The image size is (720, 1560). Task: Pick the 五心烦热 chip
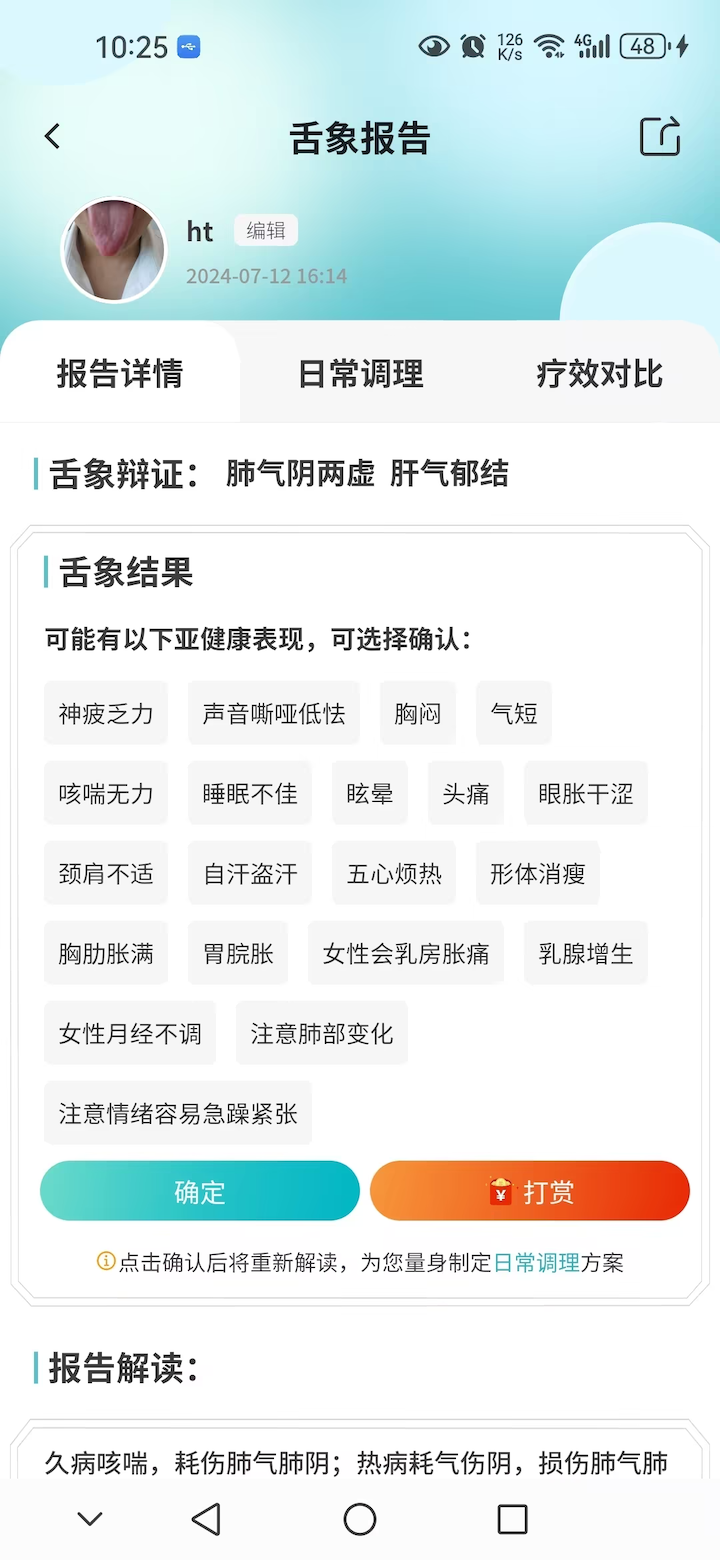pyautogui.click(x=394, y=873)
